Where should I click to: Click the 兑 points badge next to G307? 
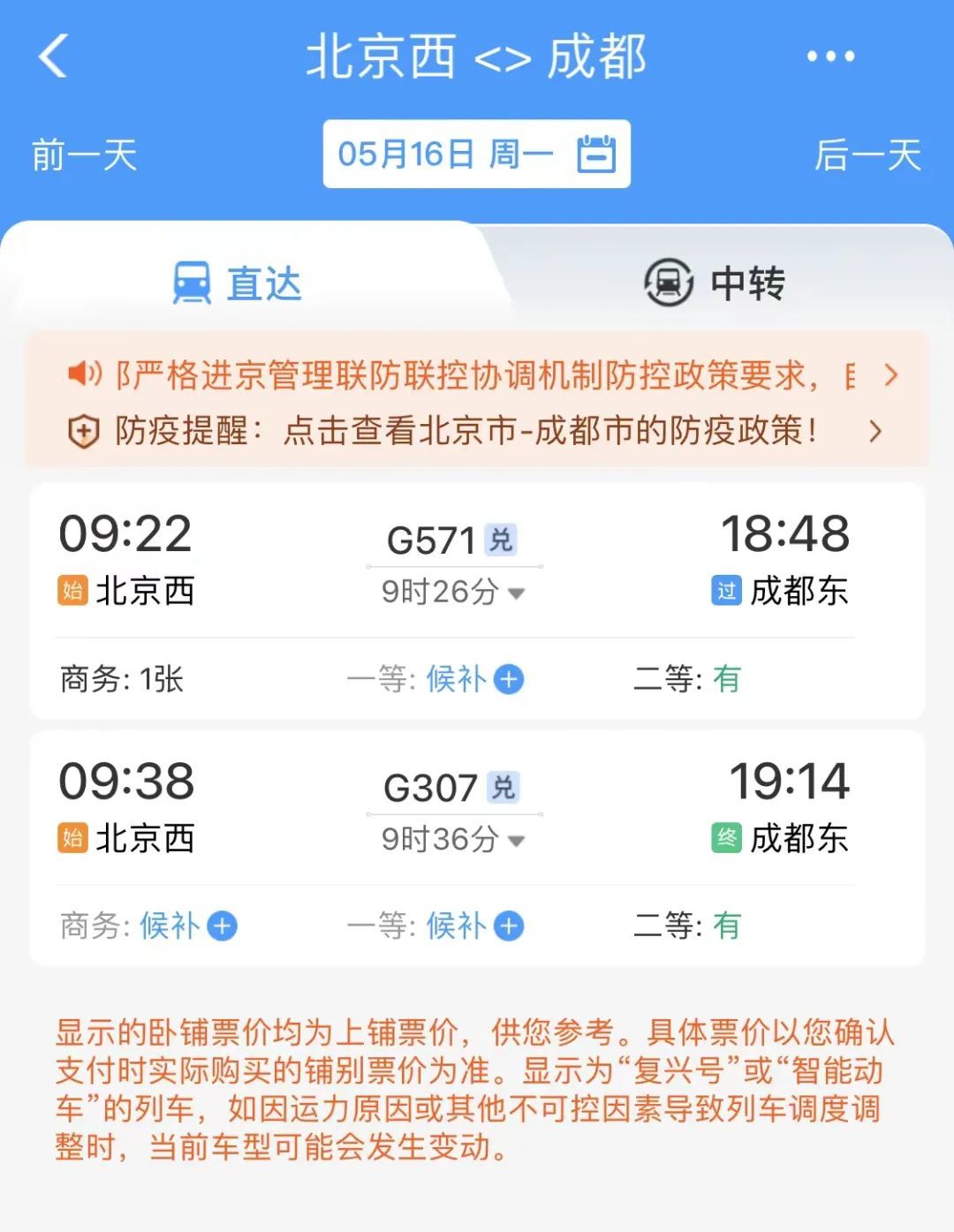[x=505, y=786]
